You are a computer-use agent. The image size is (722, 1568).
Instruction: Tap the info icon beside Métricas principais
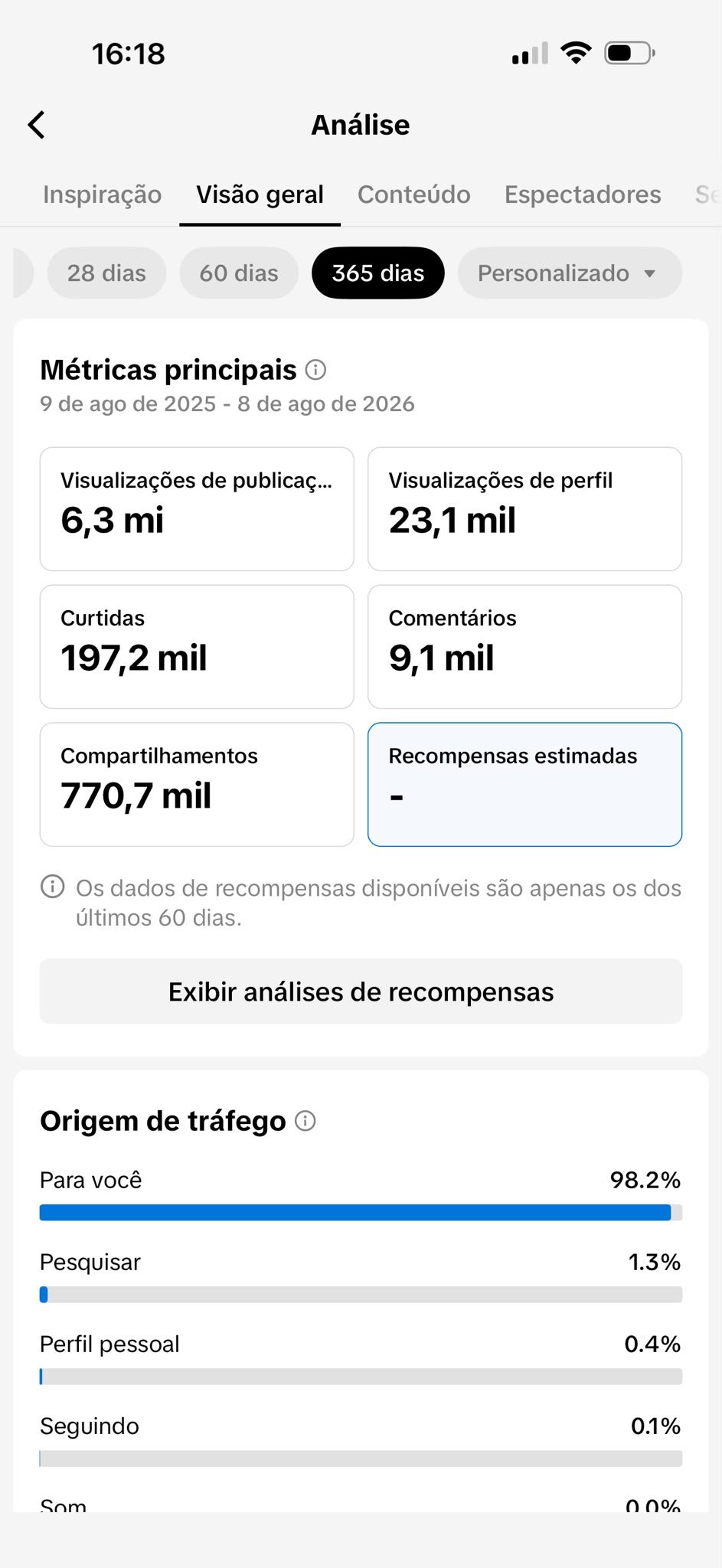[x=315, y=370]
